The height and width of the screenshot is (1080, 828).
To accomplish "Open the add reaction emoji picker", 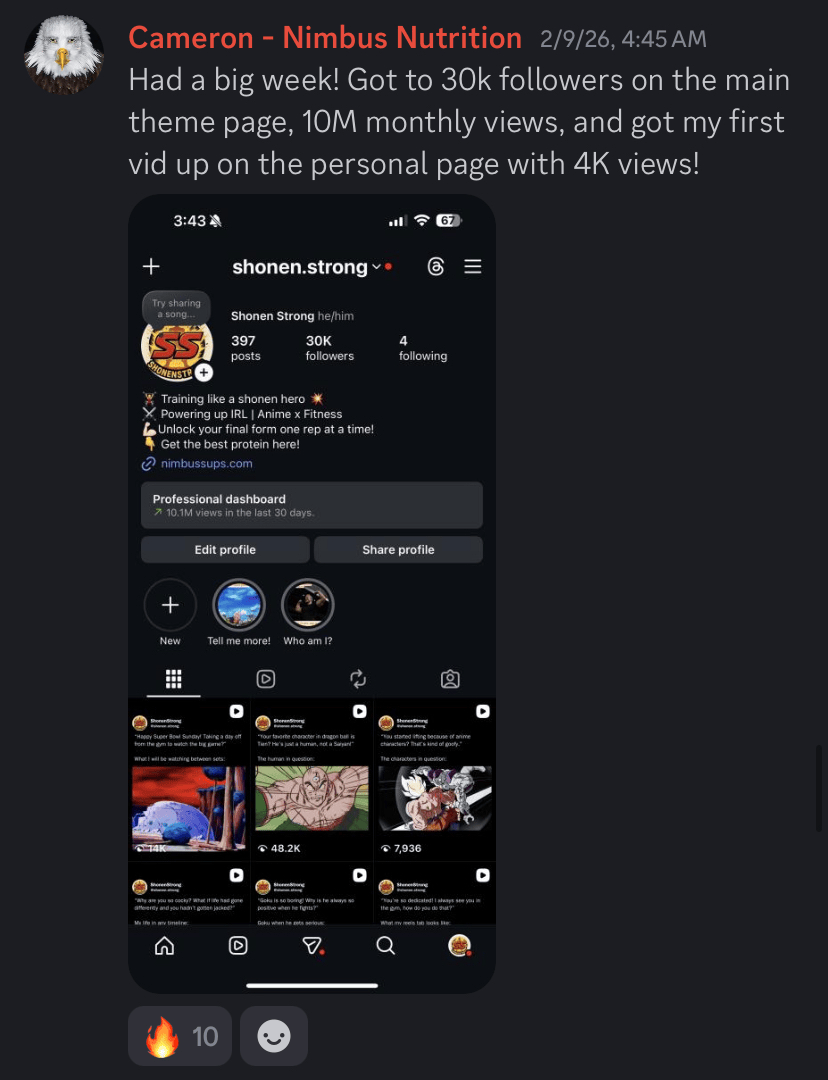I will [x=273, y=1036].
